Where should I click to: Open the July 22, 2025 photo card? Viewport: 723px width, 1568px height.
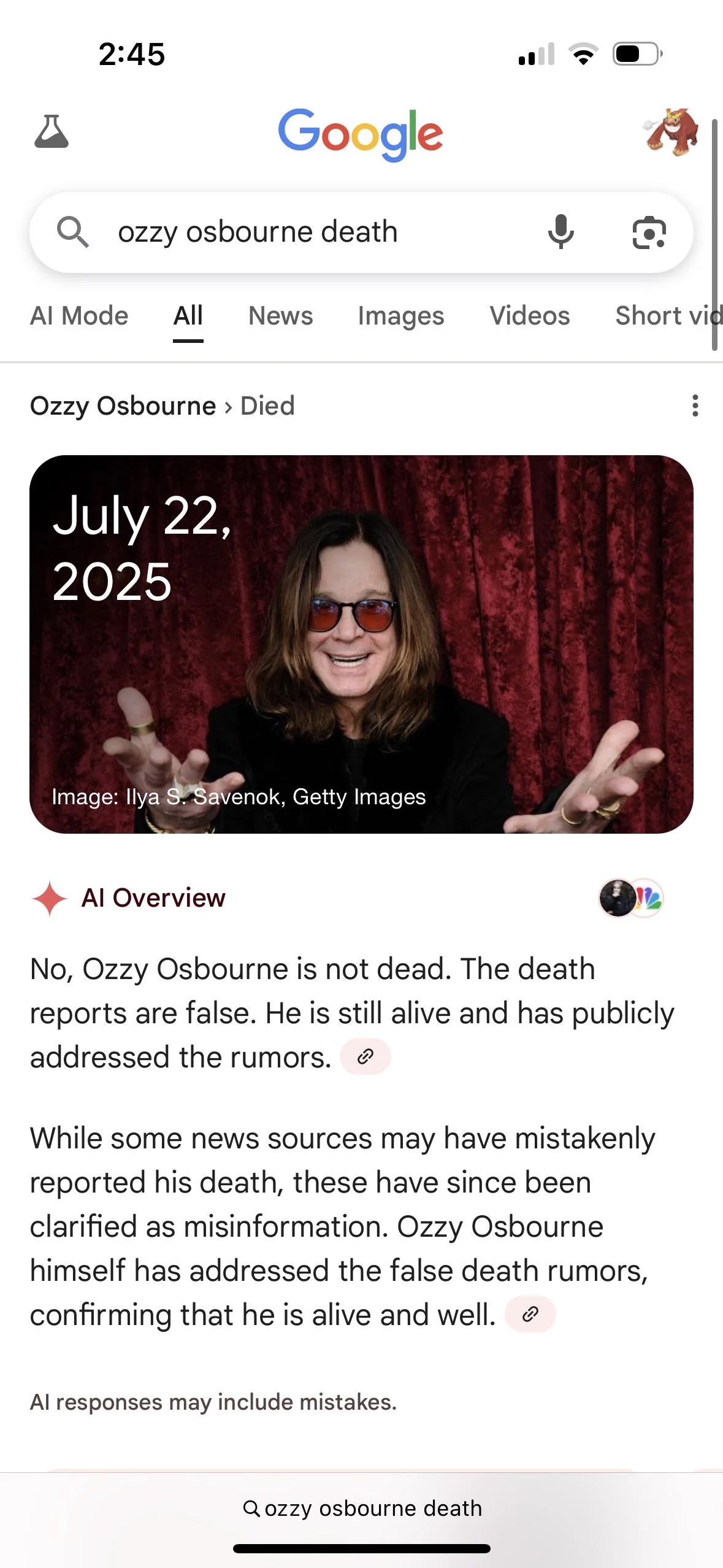(361, 644)
